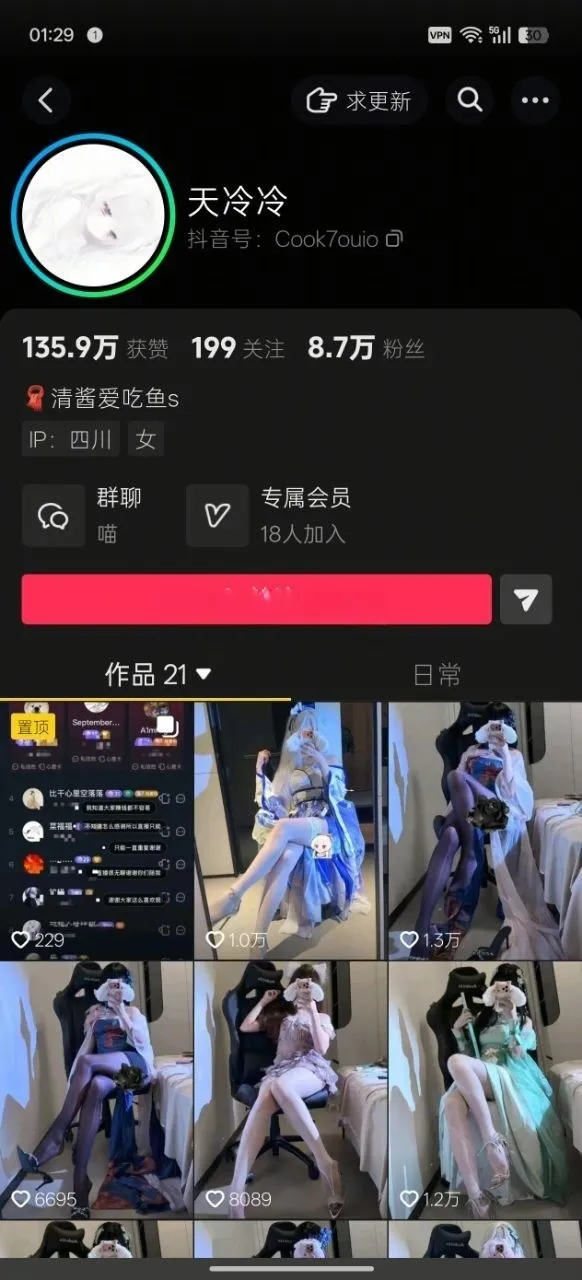Open the three-dot overflow menu
This screenshot has width=582, height=1280.
tap(535, 100)
